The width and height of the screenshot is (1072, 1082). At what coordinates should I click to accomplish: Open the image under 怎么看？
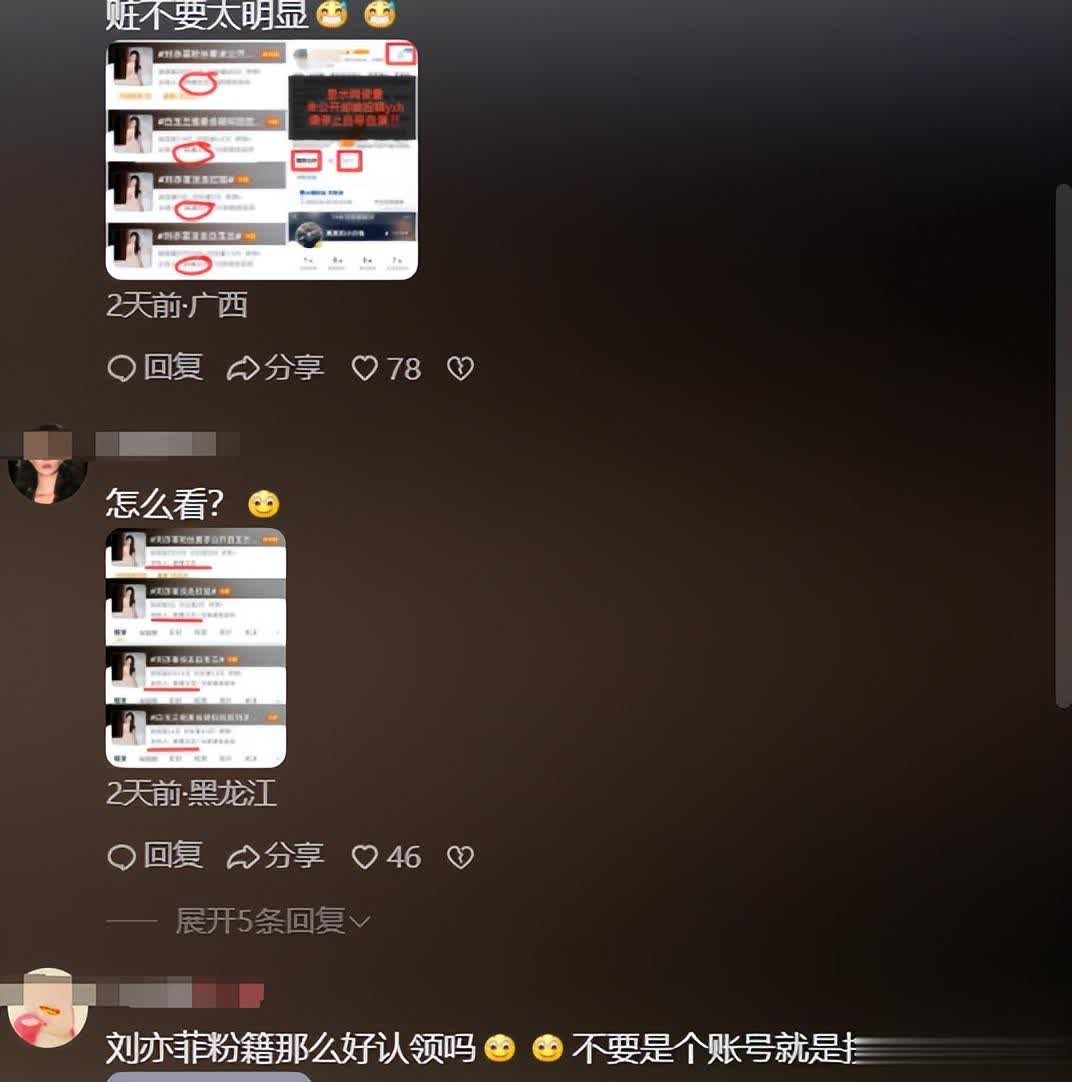click(x=196, y=647)
